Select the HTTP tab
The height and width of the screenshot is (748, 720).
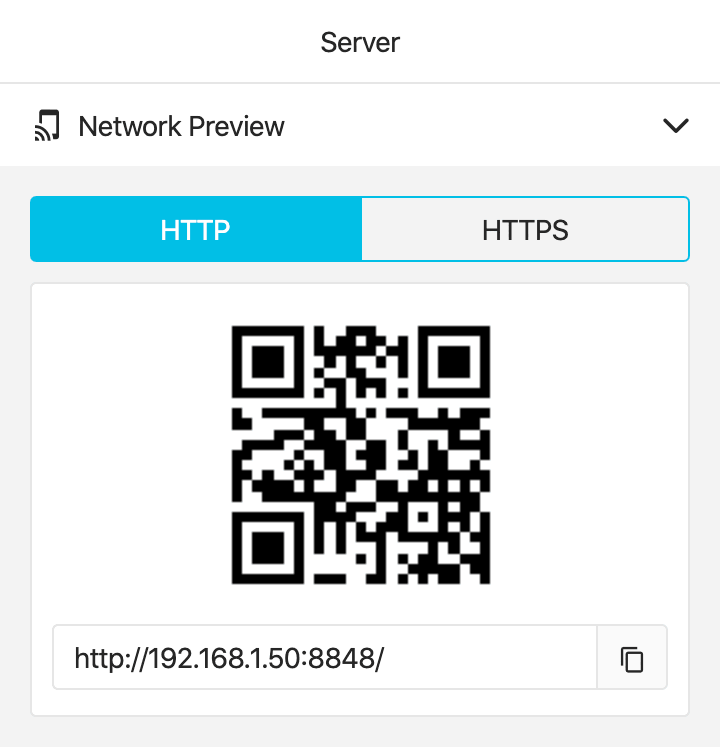(x=196, y=230)
